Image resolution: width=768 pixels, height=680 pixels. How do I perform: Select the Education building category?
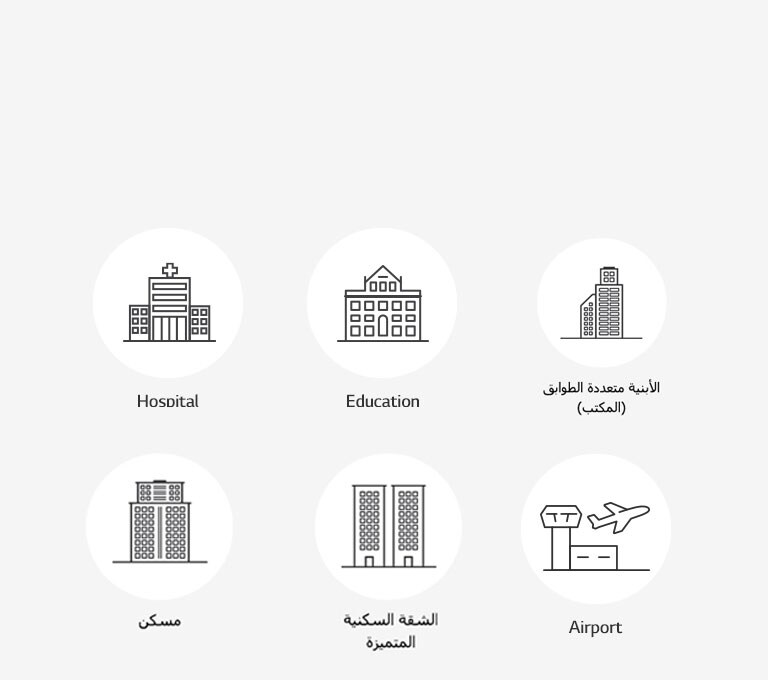pos(382,303)
